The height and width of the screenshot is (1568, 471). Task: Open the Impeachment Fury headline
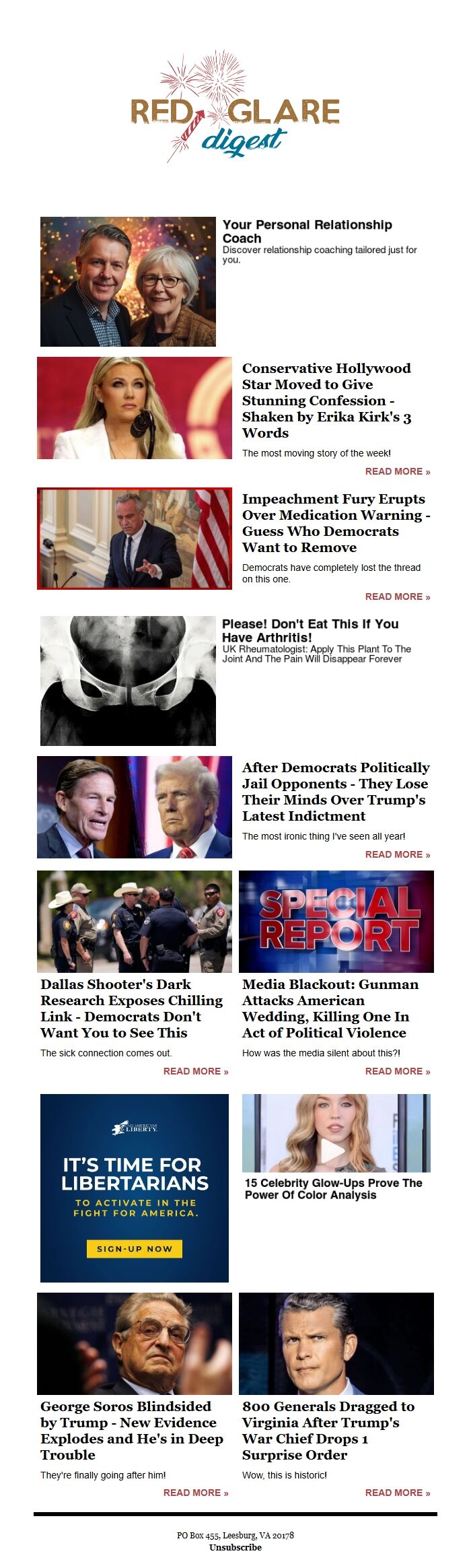coord(335,523)
